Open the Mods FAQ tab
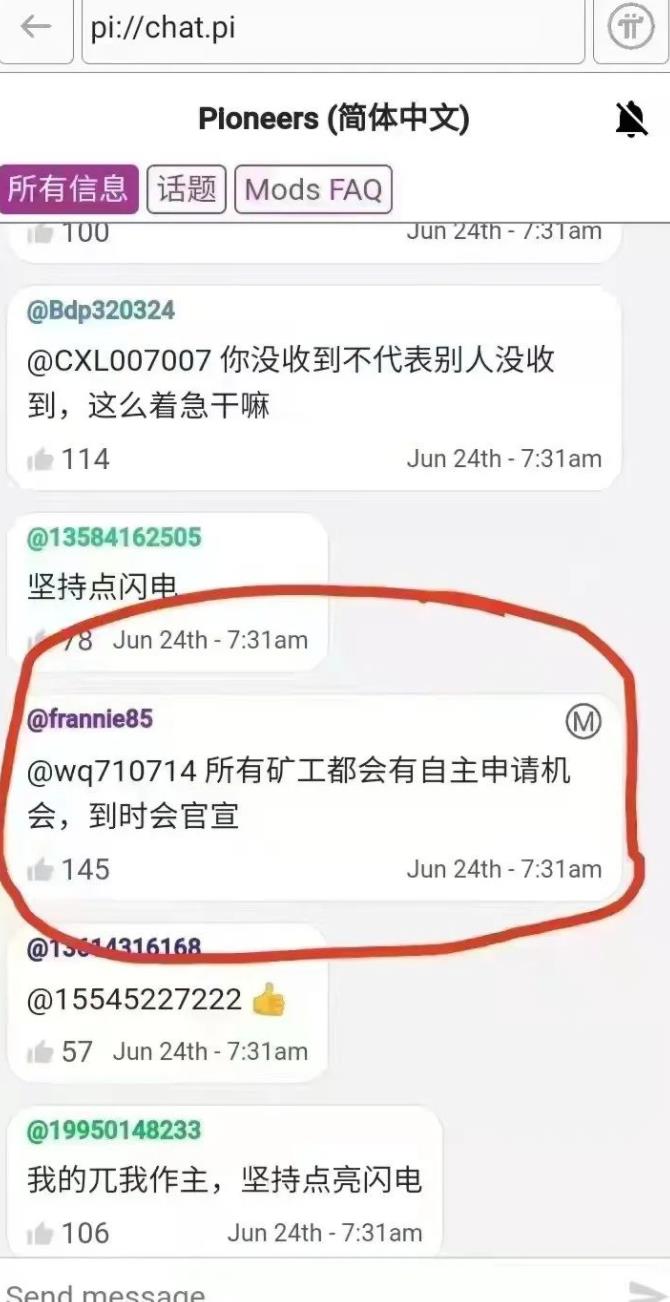 pos(313,190)
